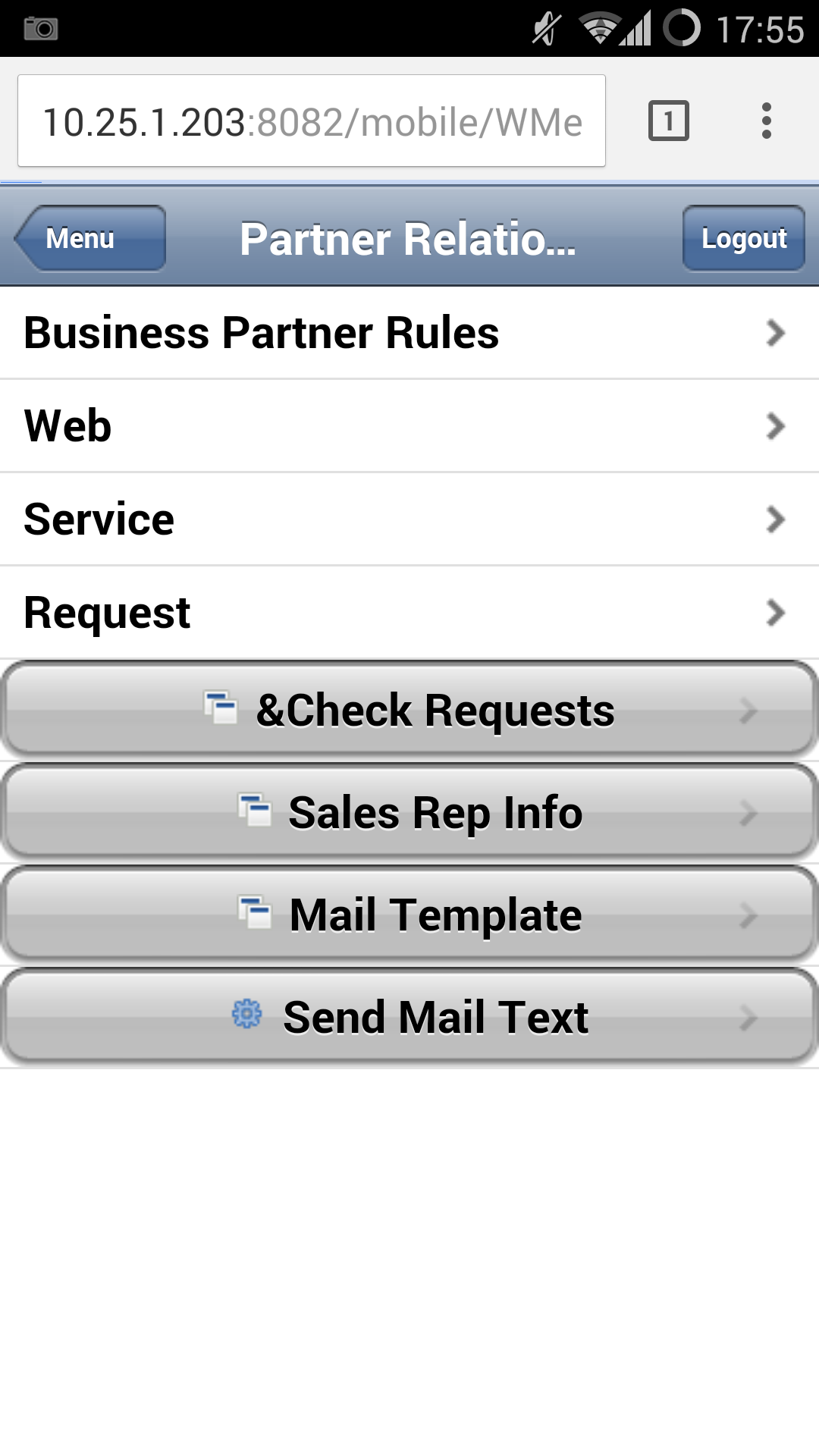Viewport: 819px width, 1456px height.
Task: Select Send Mail Text
Action: click(x=409, y=1017)
